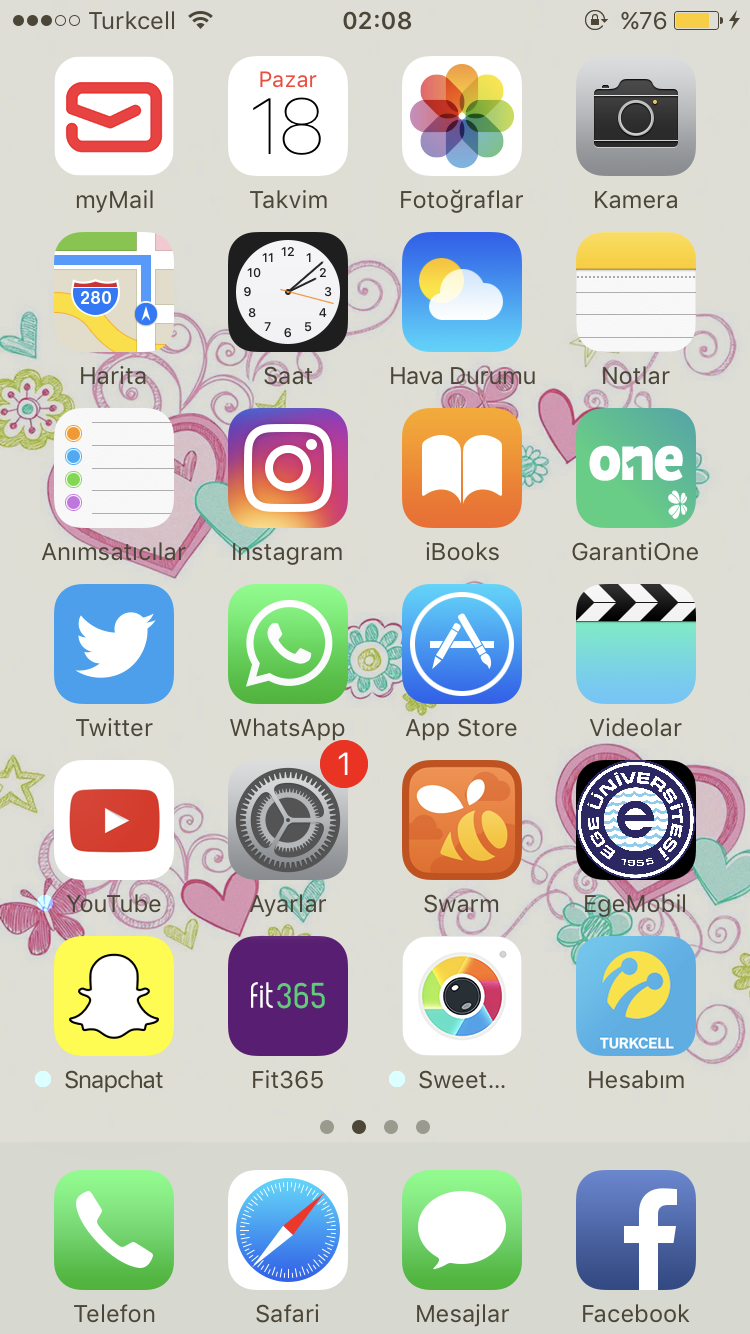Open Ayarlar settings with badge

pos(288,820)
